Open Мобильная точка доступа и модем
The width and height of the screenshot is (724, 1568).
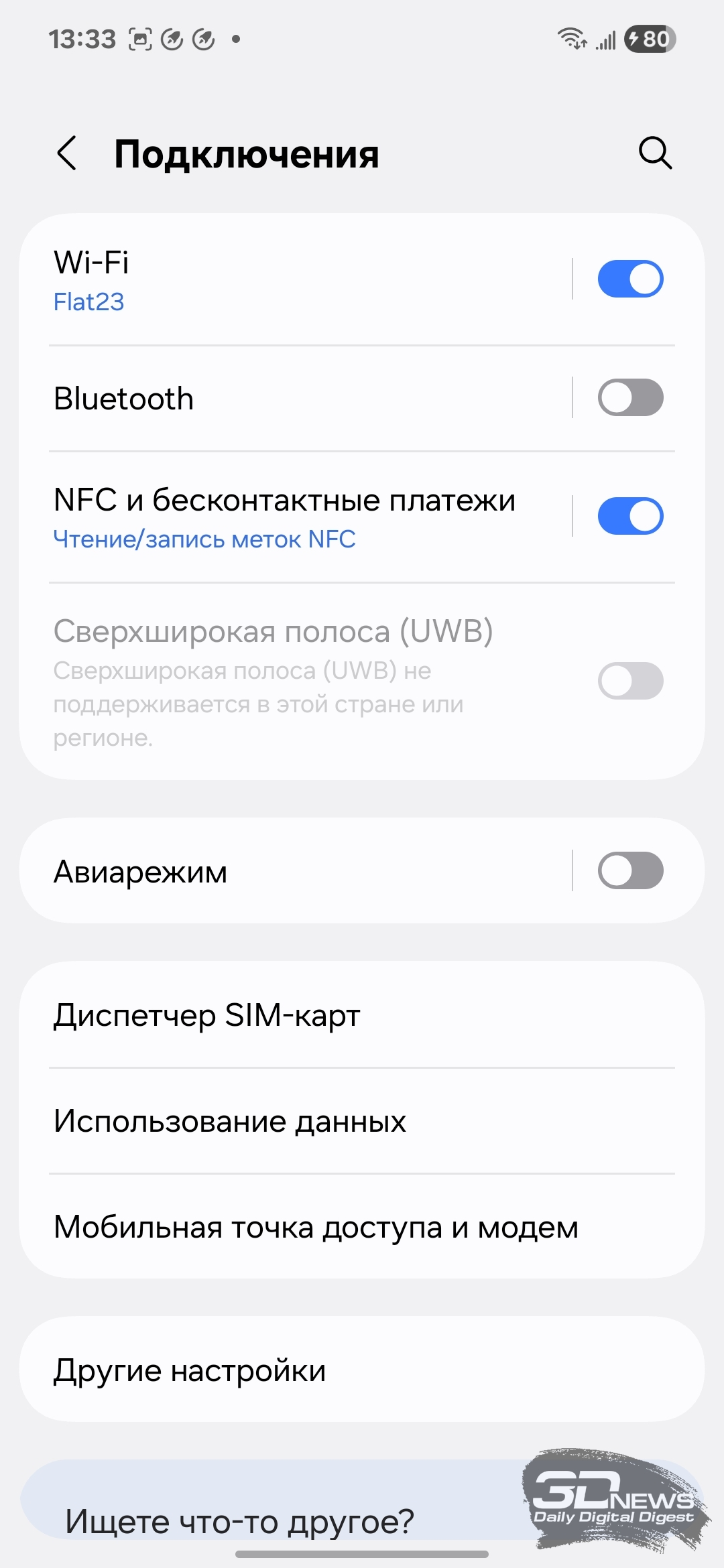pyautogui.click(x=362, y=1226)
